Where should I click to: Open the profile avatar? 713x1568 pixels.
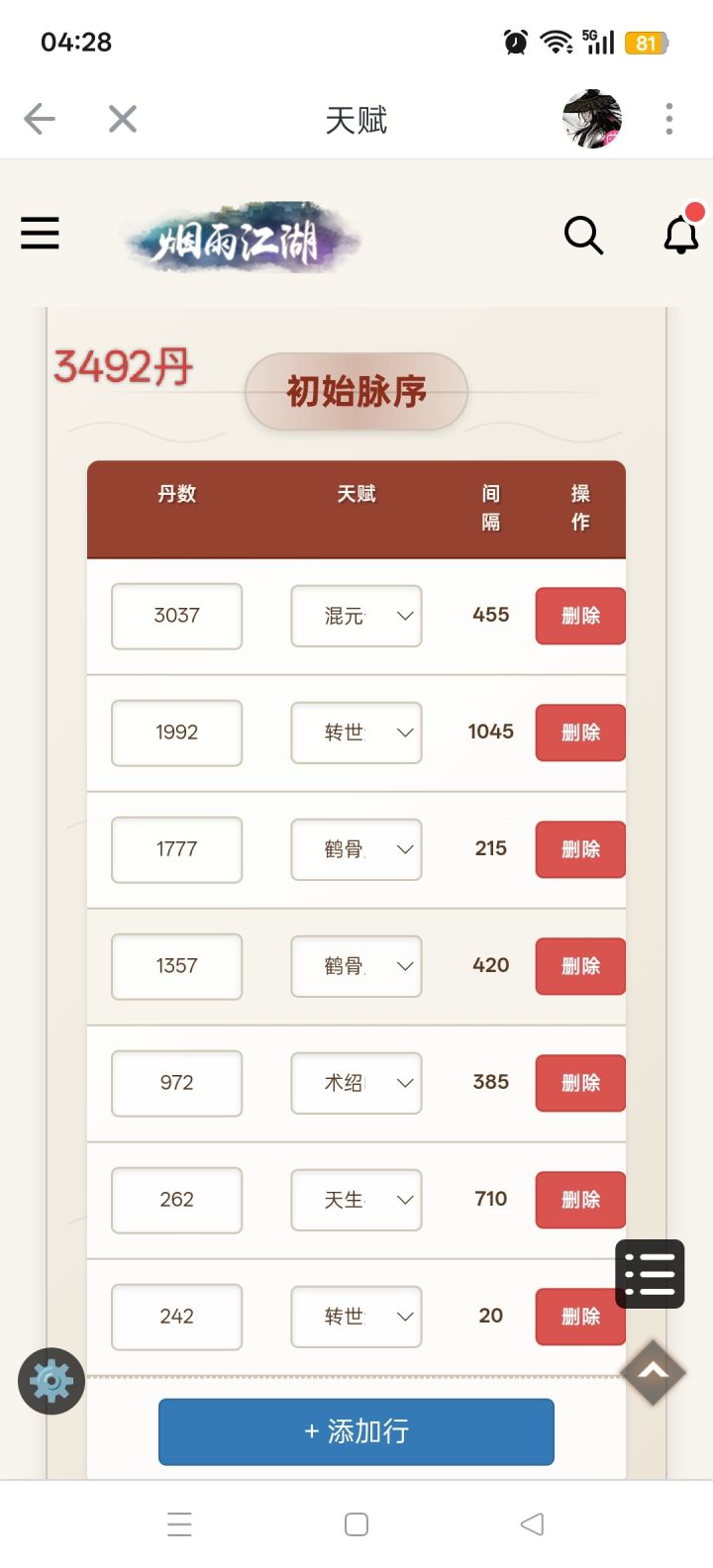click(x=591, y=118)
